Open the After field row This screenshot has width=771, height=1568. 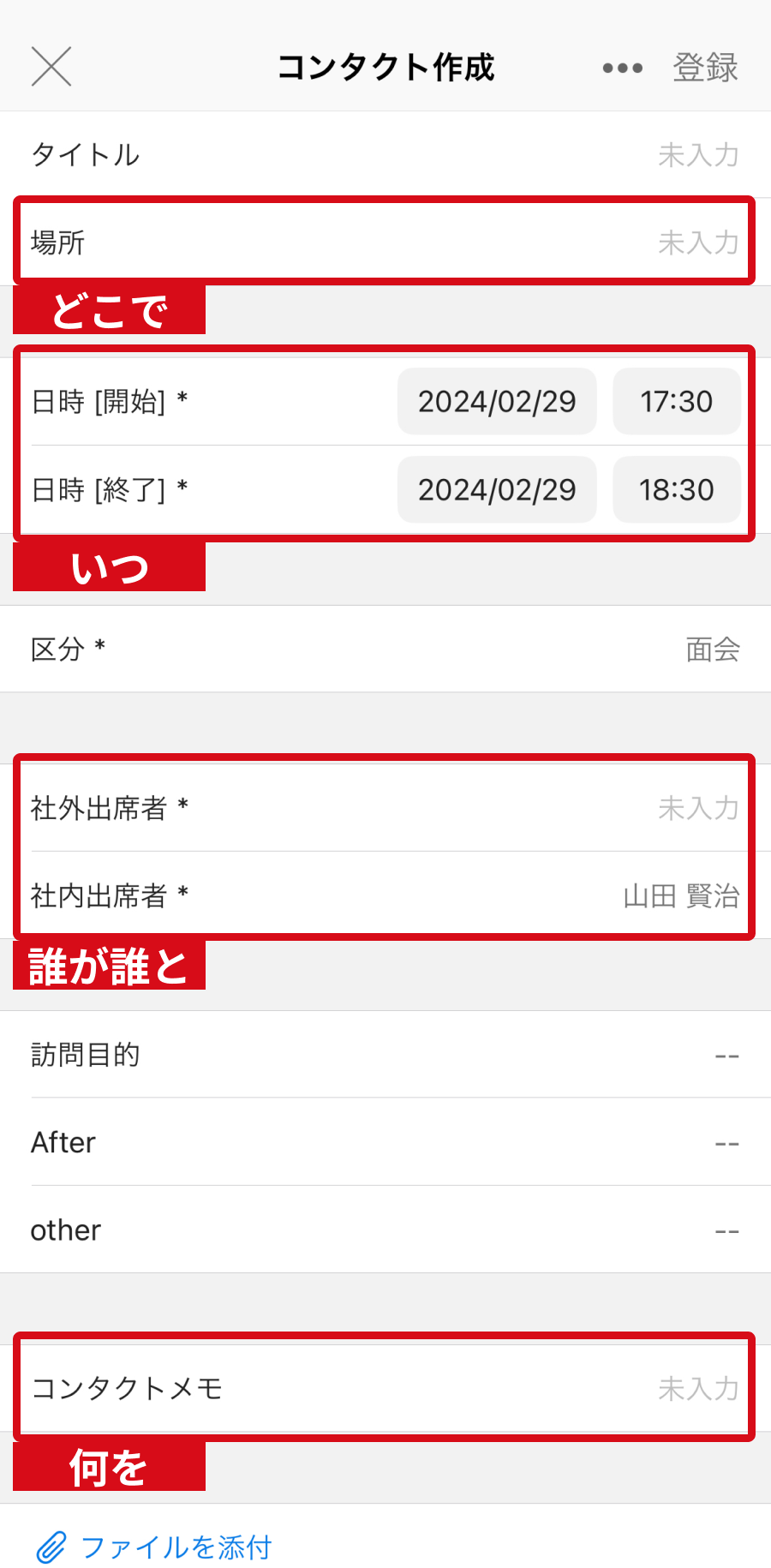[x=385, y=1143]
